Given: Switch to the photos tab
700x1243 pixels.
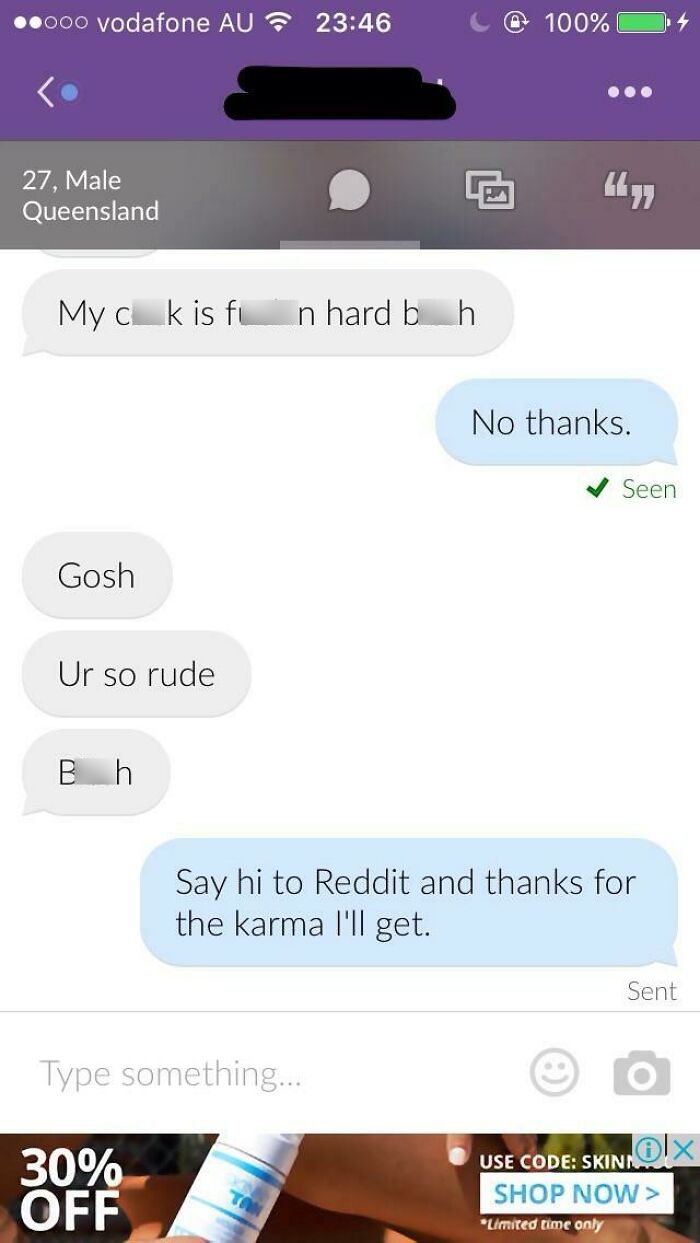Looking at the screenshot, I should (490, 189).
